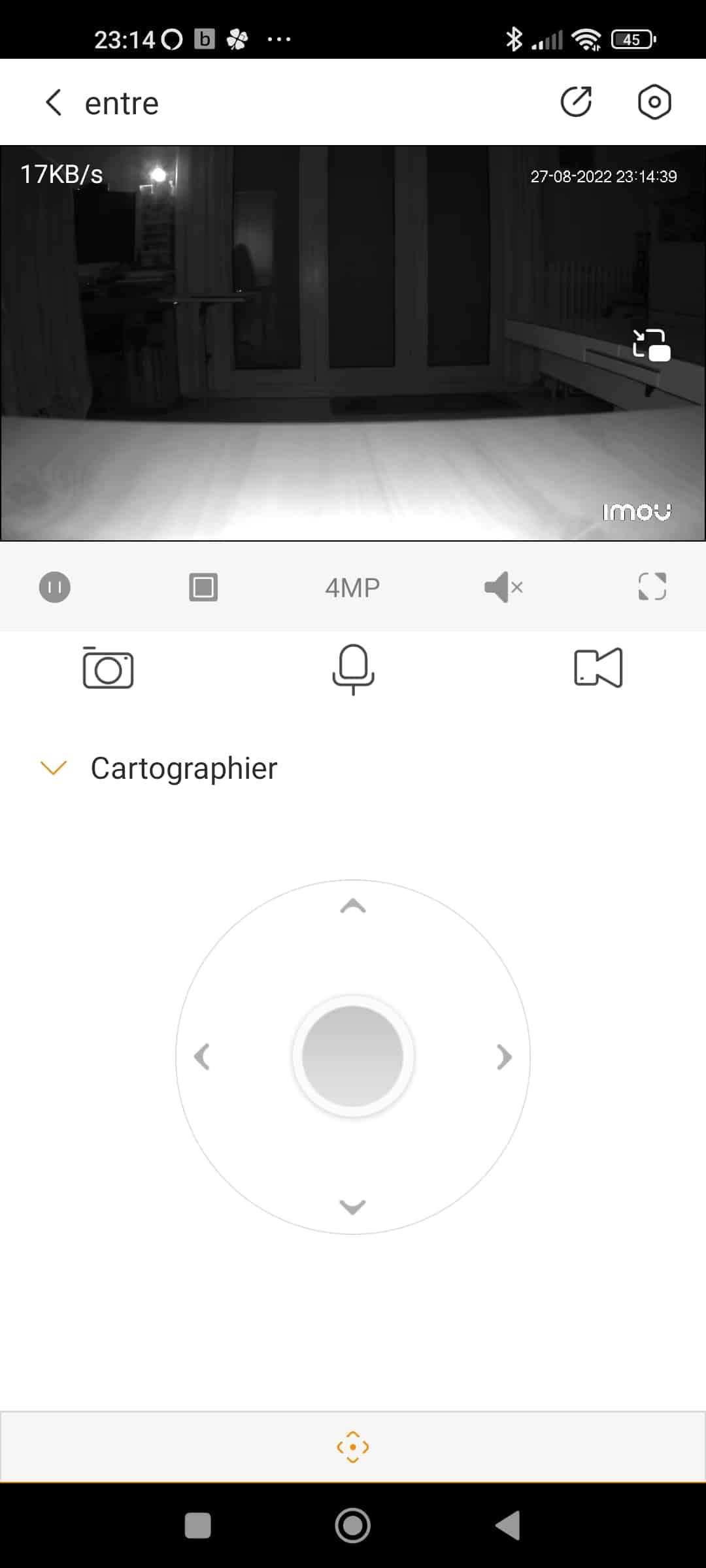The height and width of the screenshot is (1568, 706).
Task: Go back from the entre camera
Action: [54, 103]
